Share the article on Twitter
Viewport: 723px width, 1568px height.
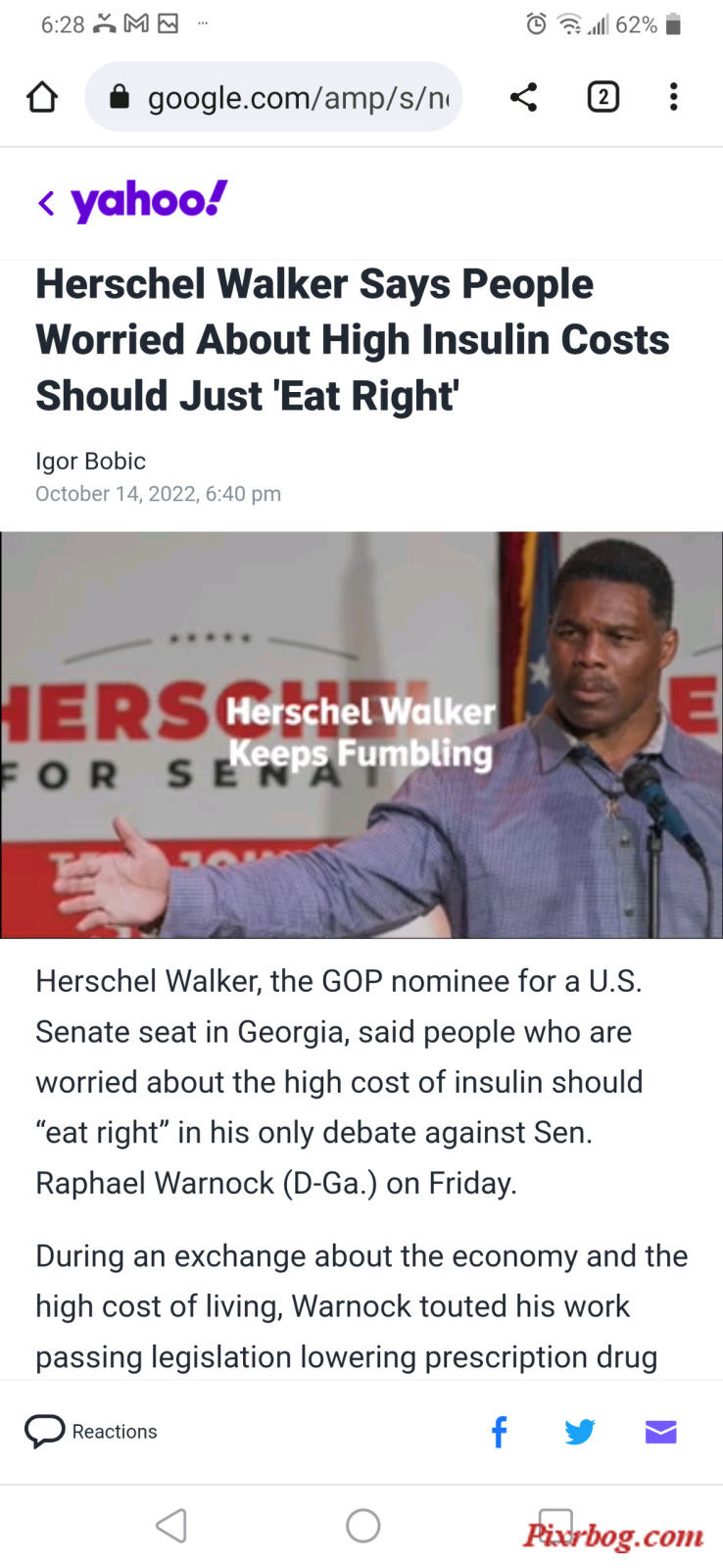point(580,1432)
